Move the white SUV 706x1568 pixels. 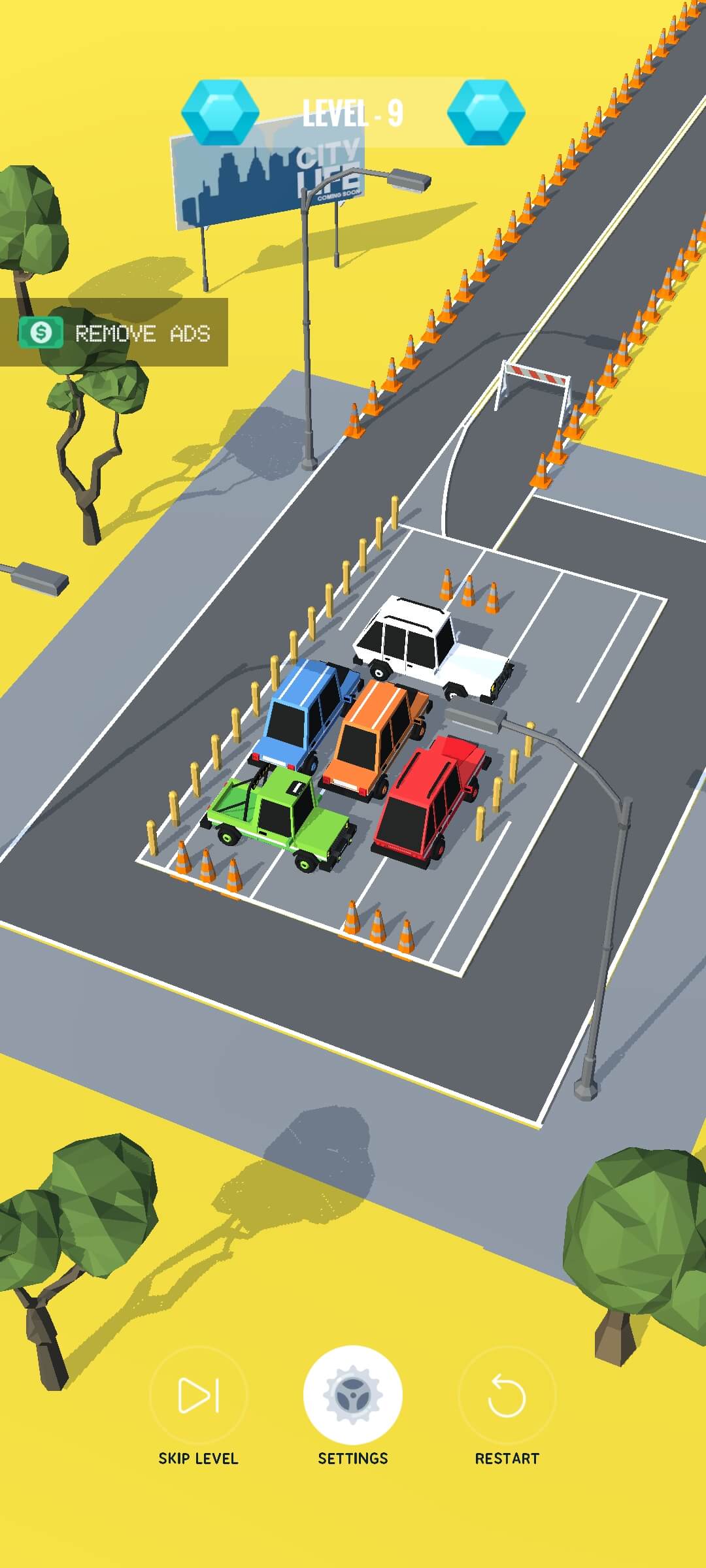(x=433, y=648)
